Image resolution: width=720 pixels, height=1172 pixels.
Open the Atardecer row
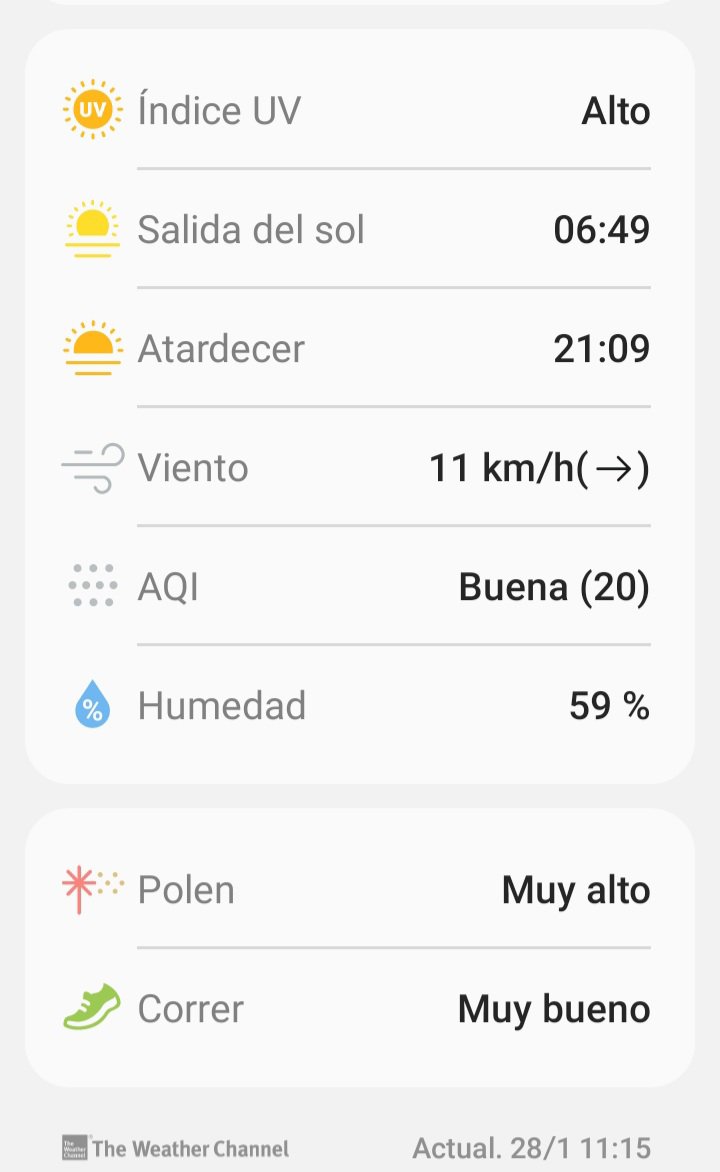click(360, 348)
